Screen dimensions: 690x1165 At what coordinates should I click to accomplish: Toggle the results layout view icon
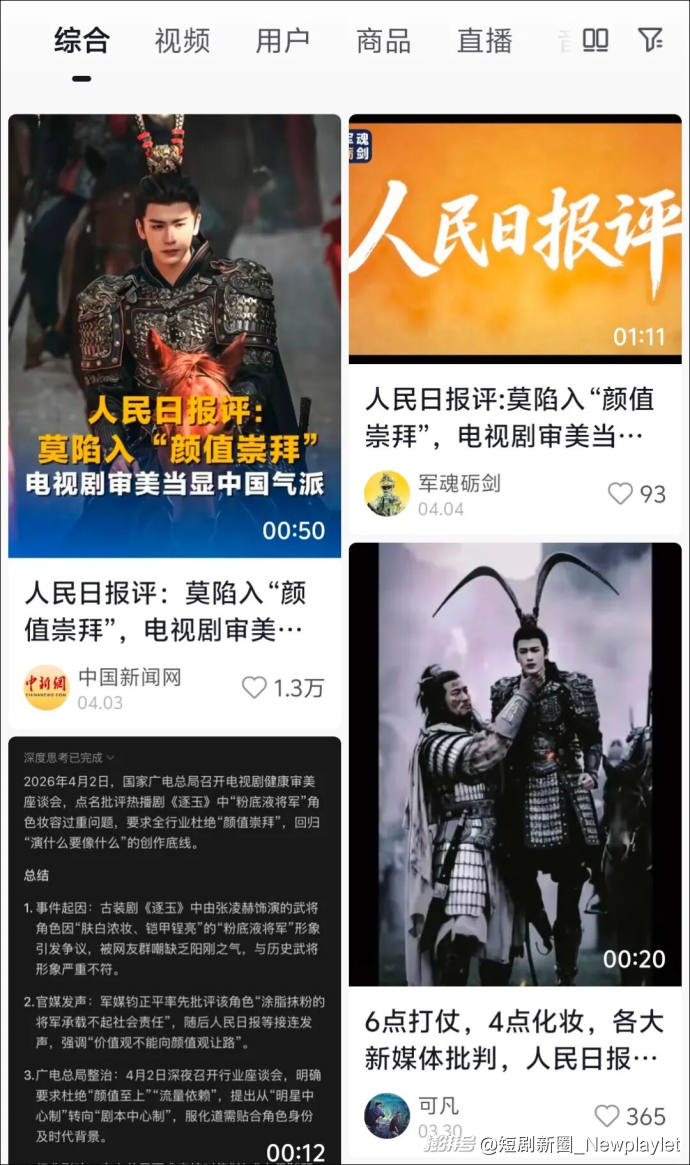tap(596, 40)
